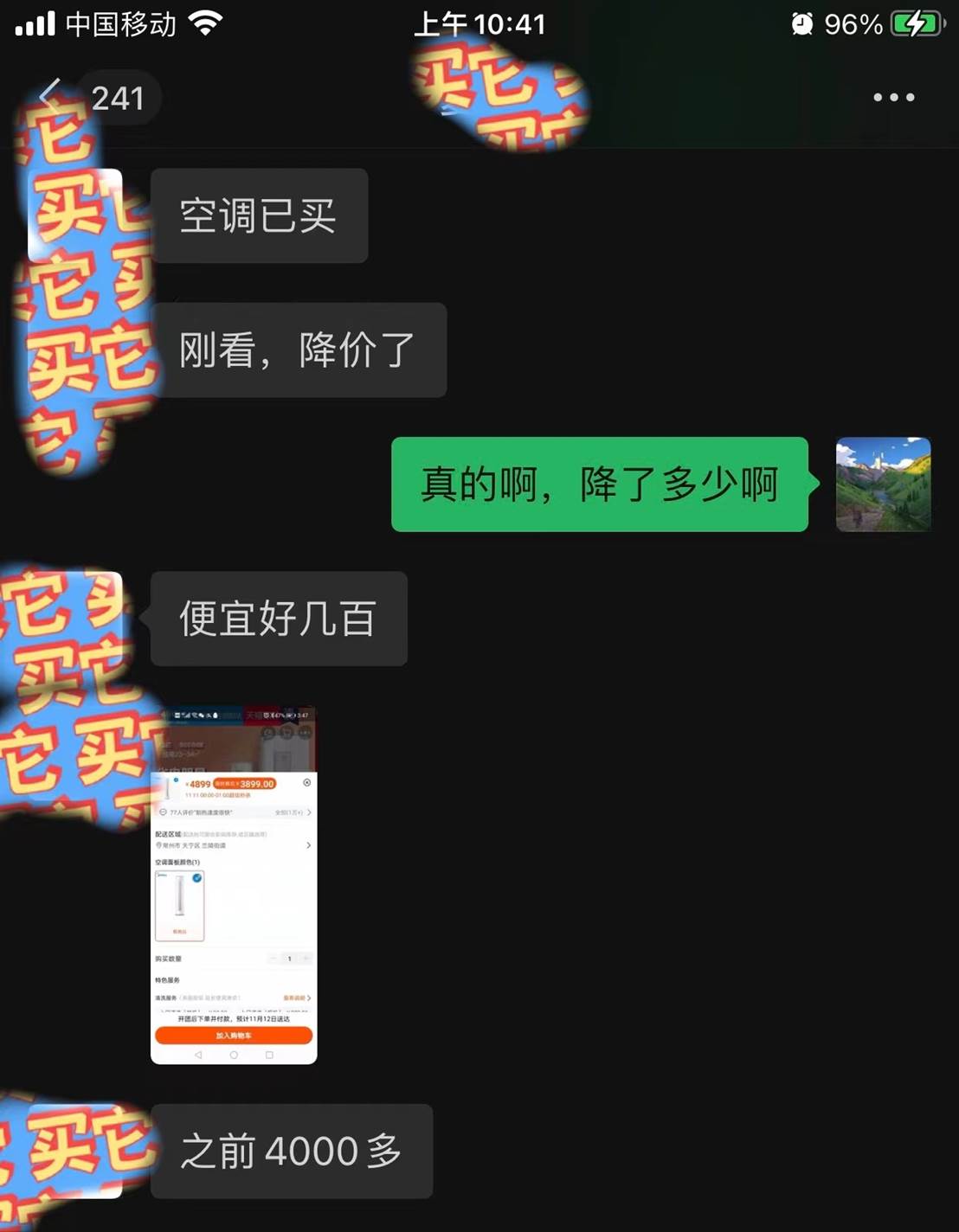Tap my landscape avatar beside the green message
Viewport: 959px width, 1232px height.
click(883, 484)
